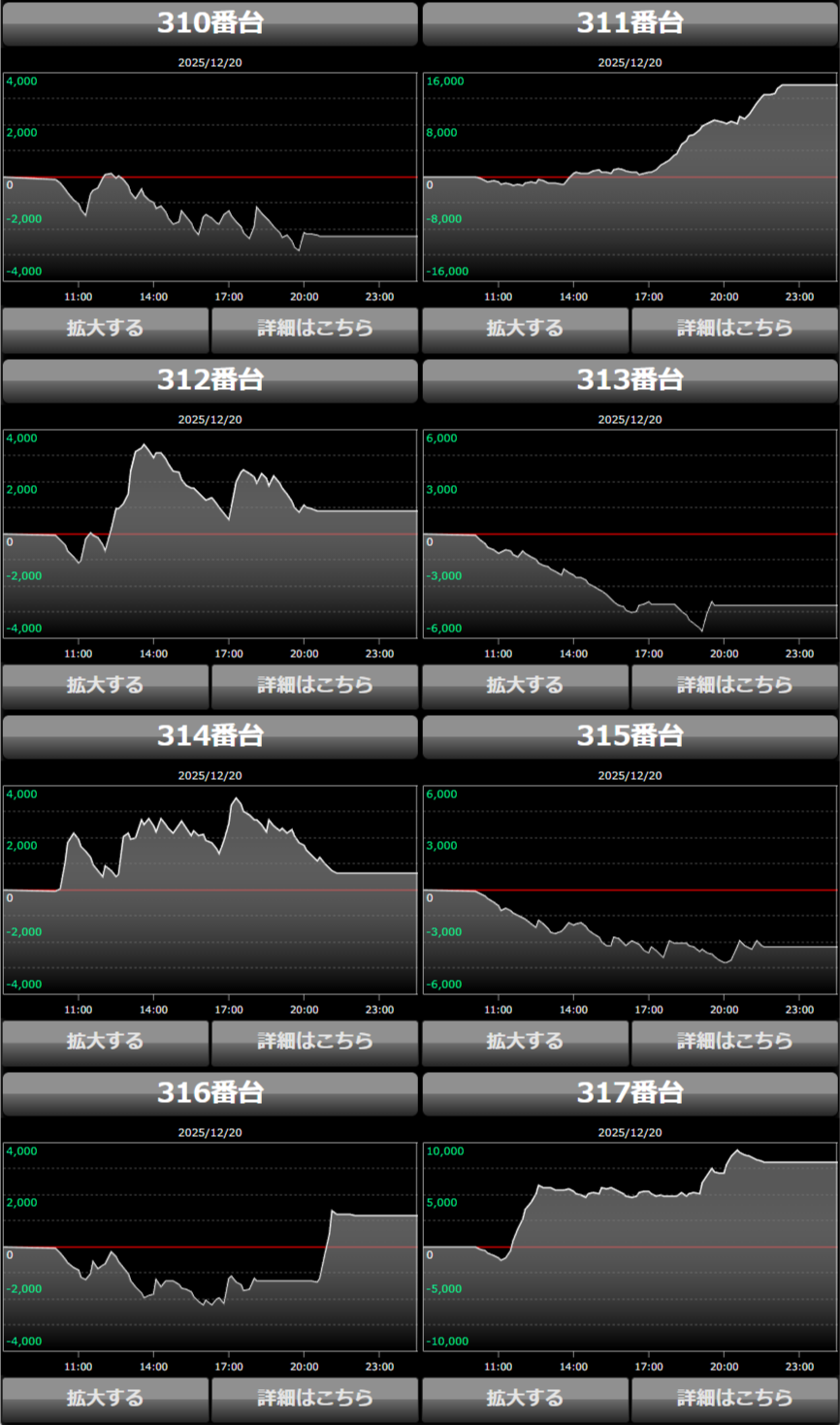View 詳細はこちら for 312番台
The height and width of the screenshot is (1425, 840).
click(314, 686)
